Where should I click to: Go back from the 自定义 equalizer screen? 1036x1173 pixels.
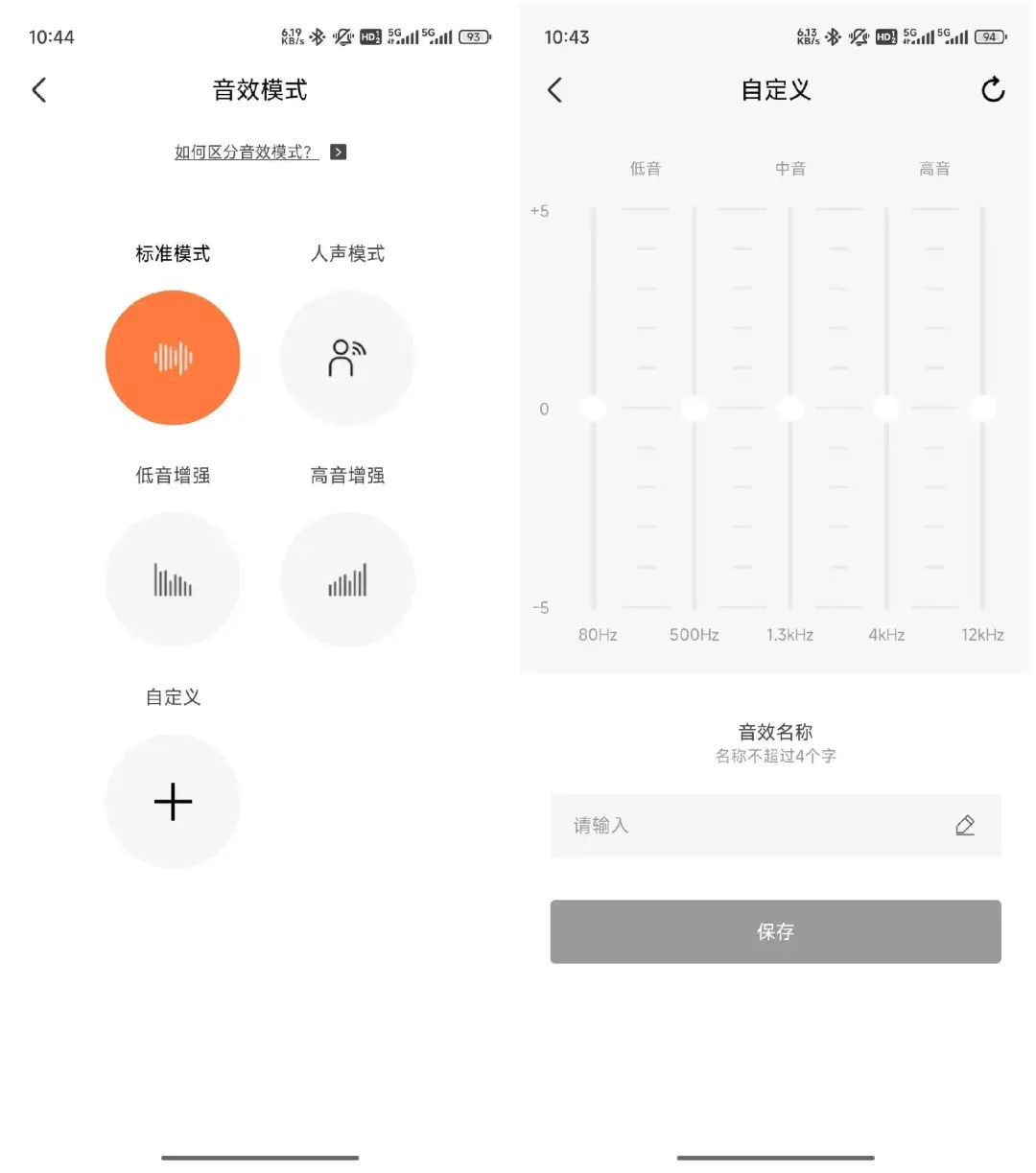(x=554, y=90)
